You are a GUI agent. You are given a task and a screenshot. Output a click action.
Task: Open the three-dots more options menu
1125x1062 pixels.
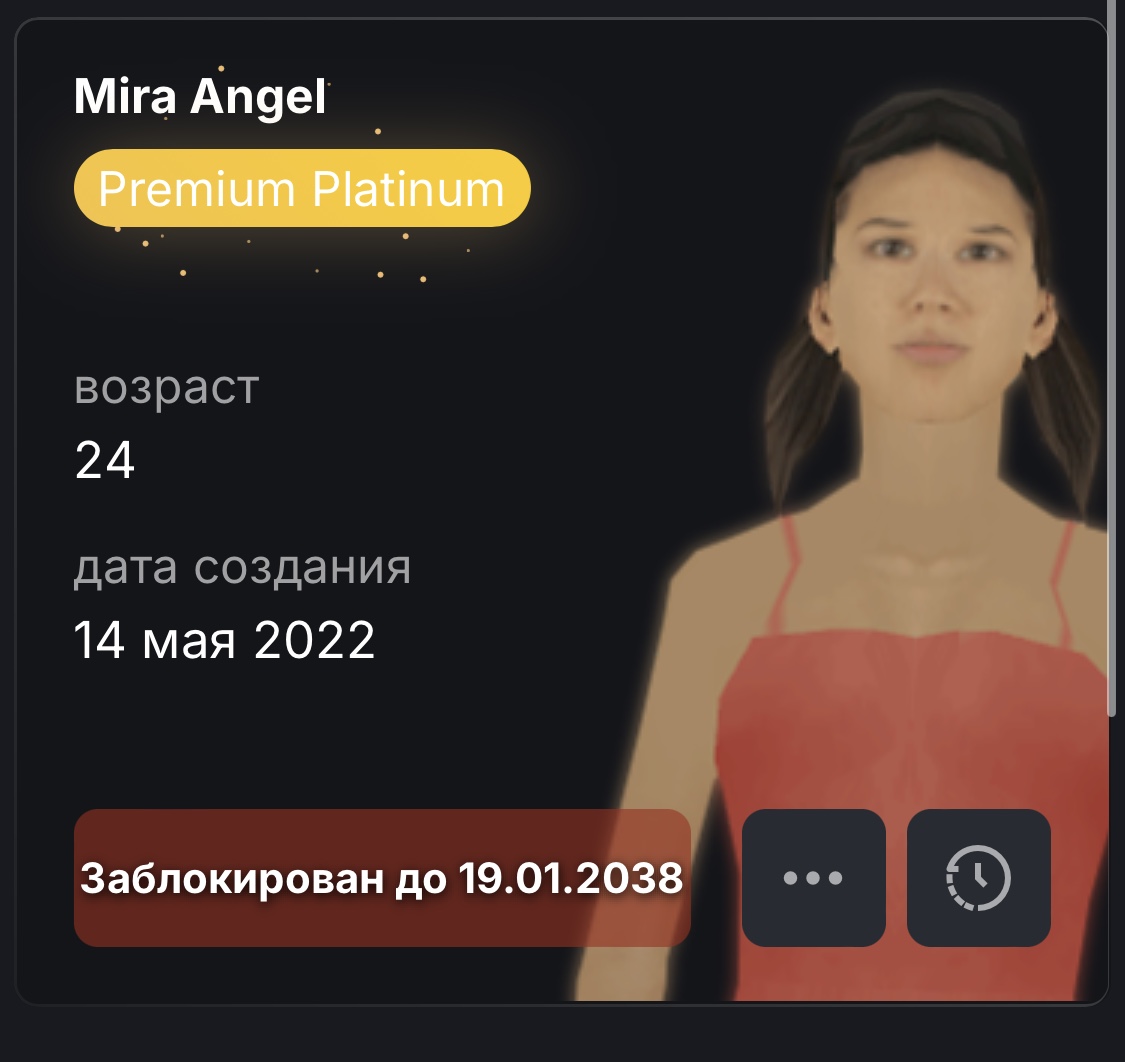pyautogui.click(x=813, y=878)
